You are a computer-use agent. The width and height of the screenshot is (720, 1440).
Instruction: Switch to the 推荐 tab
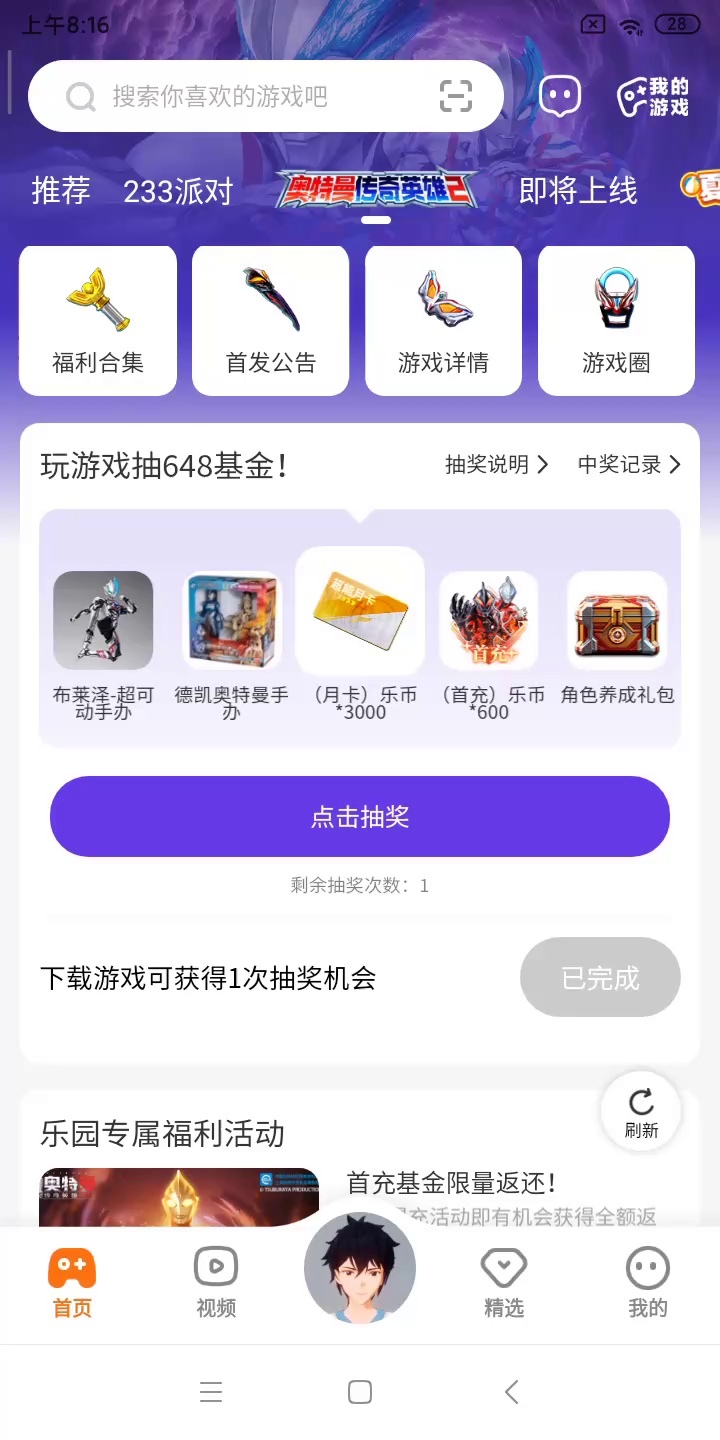coord(61,191)
